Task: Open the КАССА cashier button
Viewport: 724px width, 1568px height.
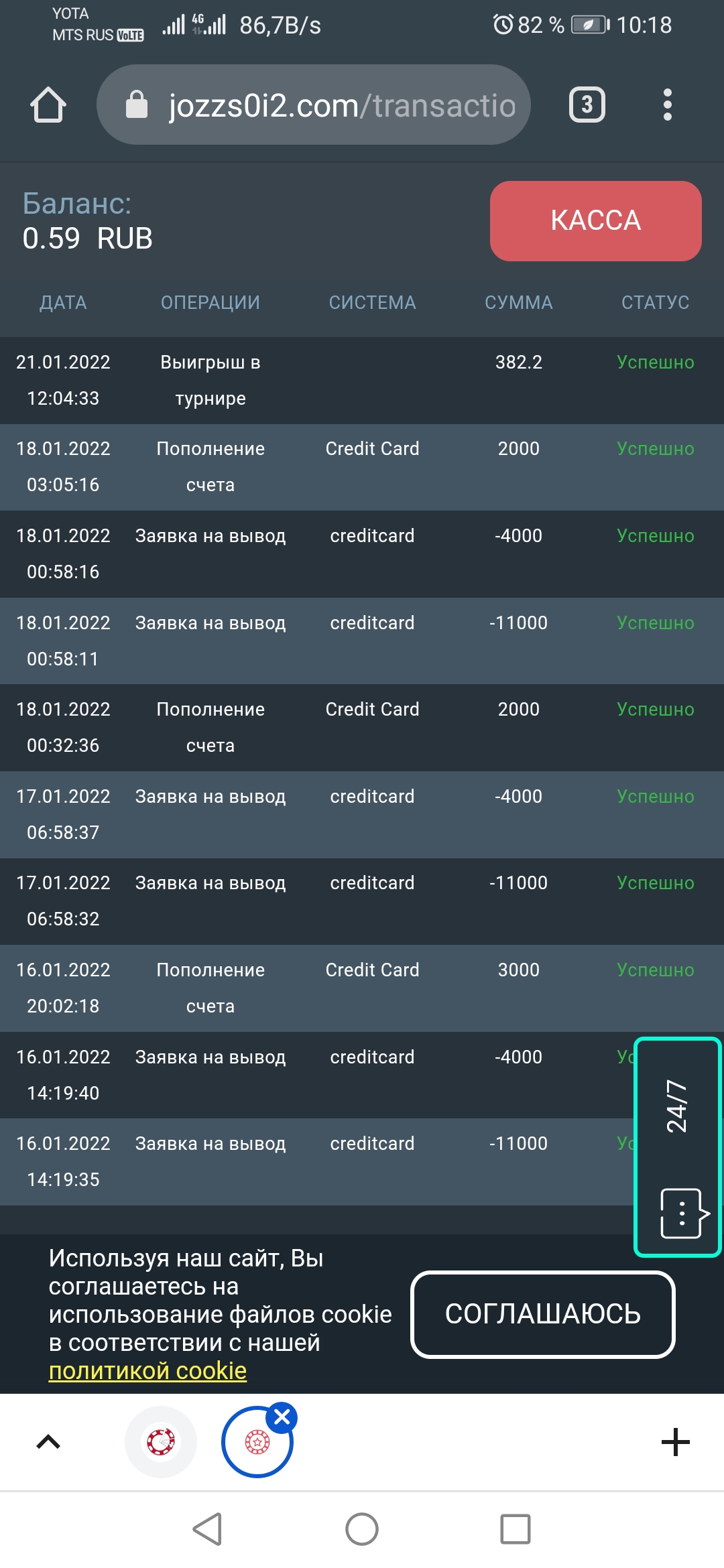Action: [x=595, y=220]
